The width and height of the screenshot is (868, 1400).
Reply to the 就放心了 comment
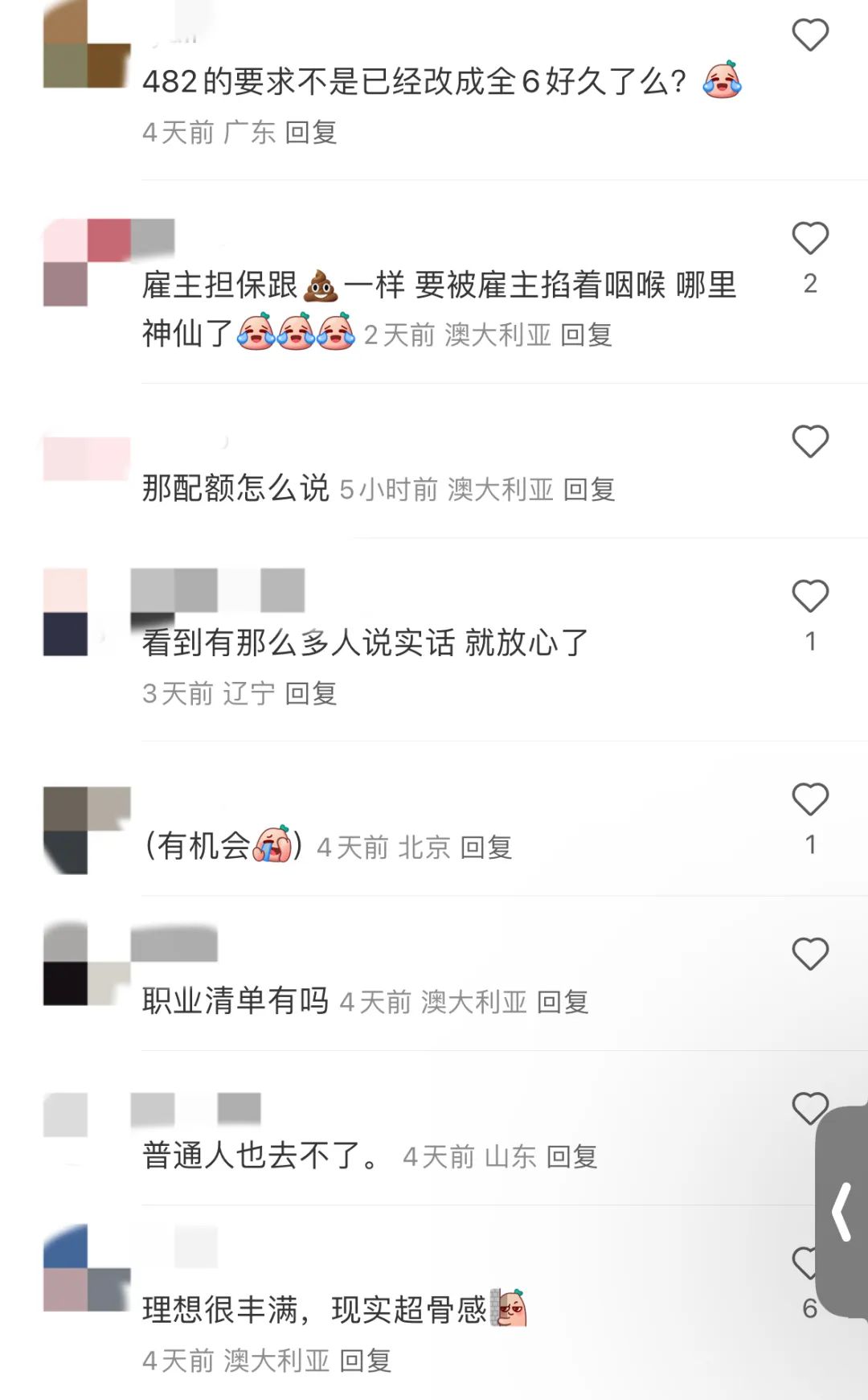311,693
